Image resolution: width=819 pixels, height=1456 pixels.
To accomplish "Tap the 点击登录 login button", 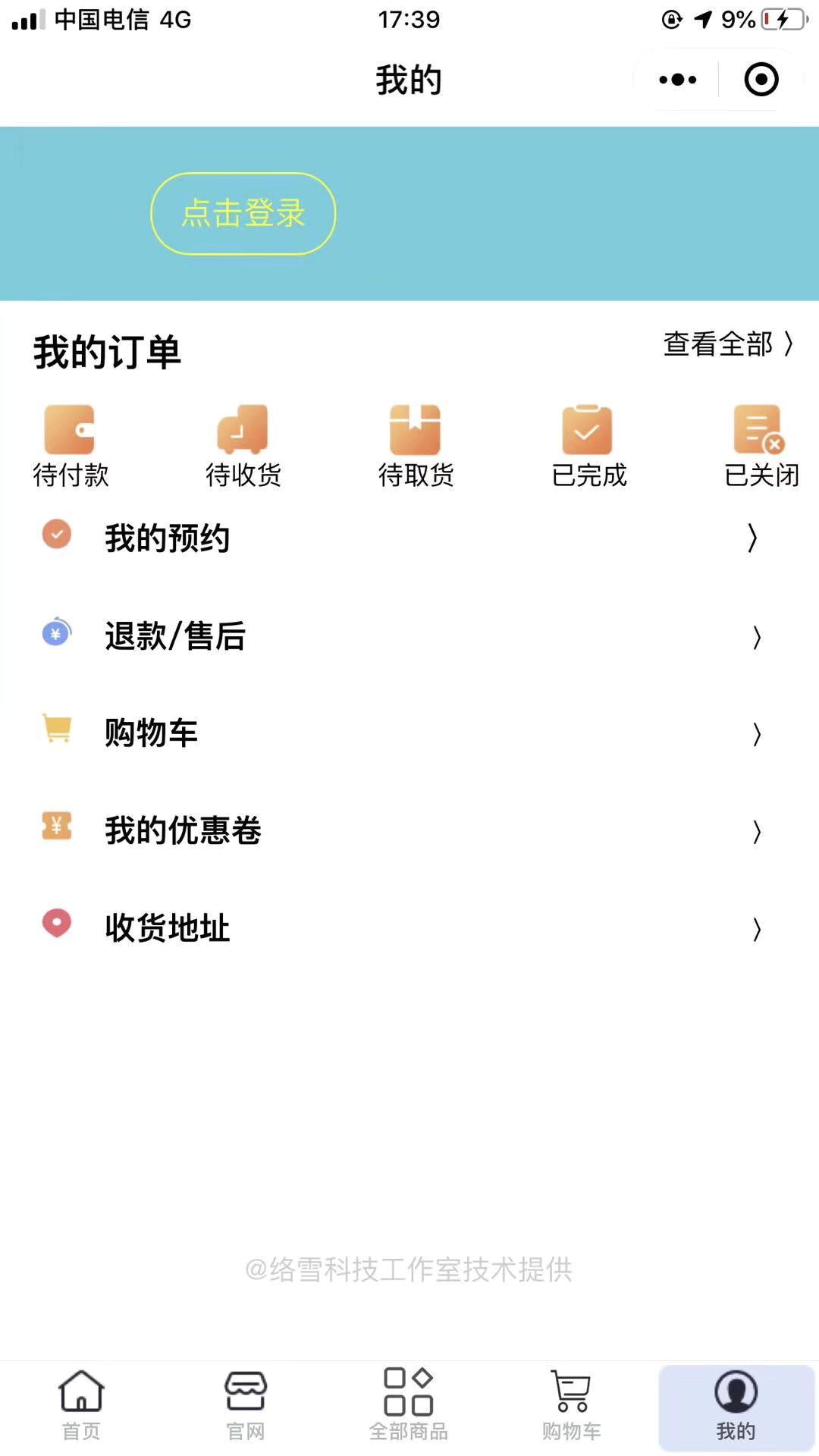I will click(243, 213).
